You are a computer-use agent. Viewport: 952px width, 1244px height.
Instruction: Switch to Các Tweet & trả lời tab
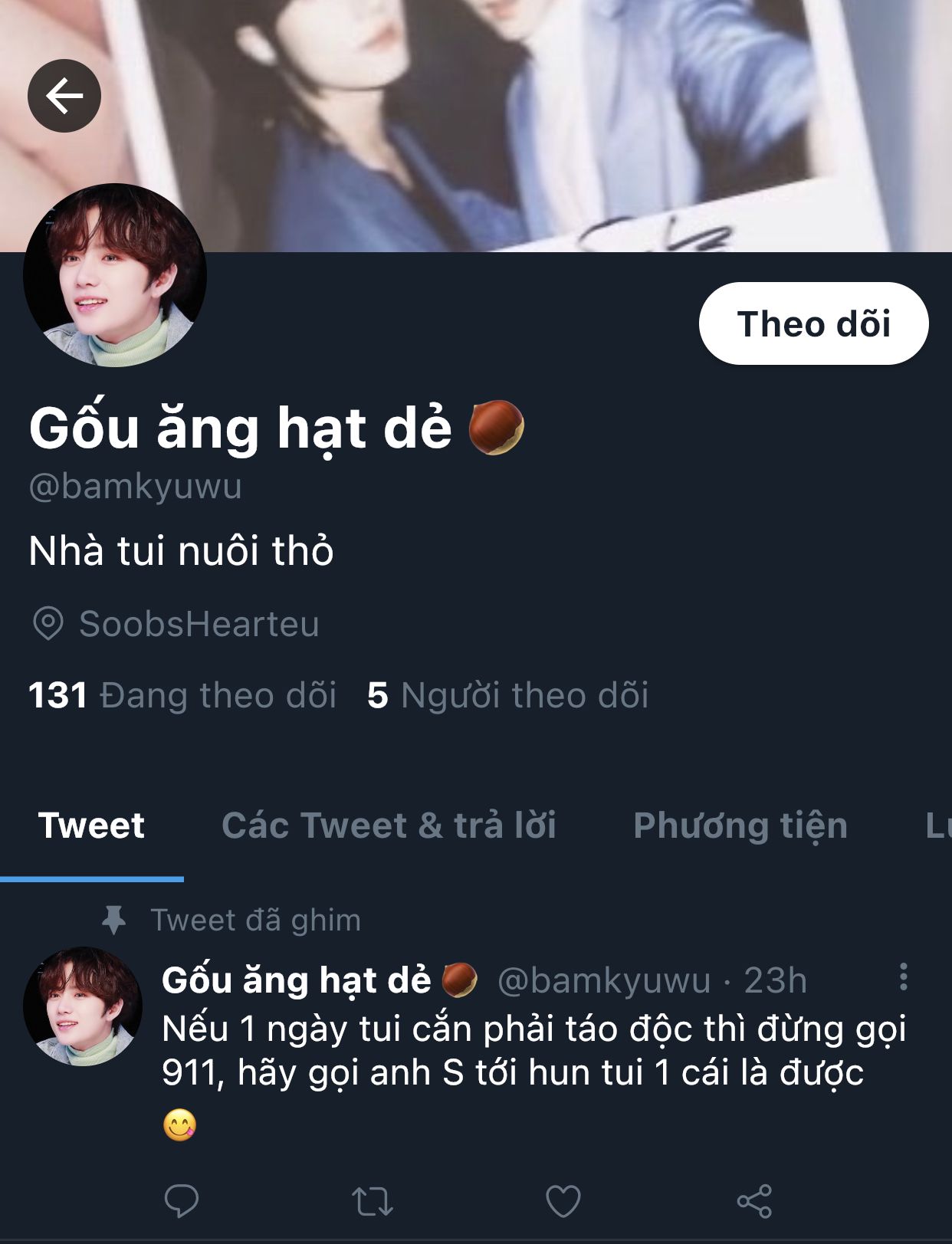(x=389, y=826)
